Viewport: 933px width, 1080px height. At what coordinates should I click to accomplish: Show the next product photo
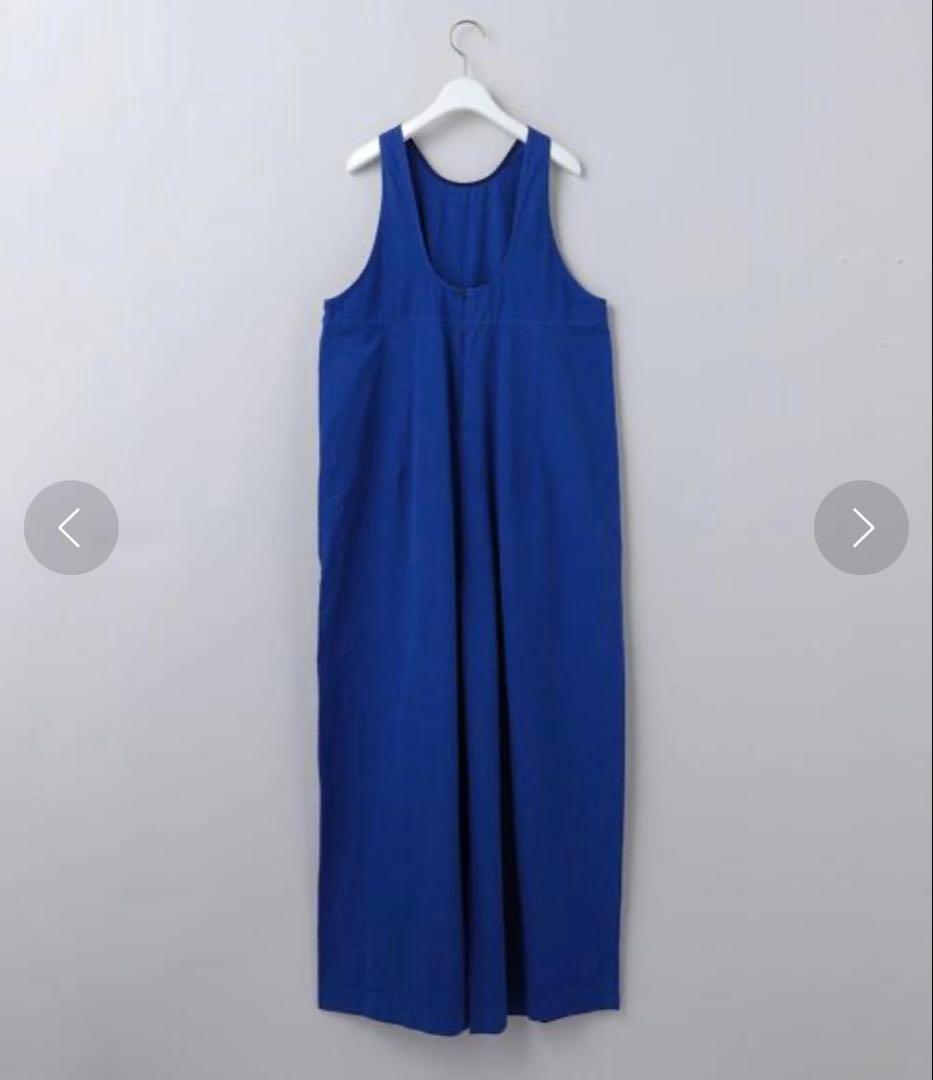tap(860, 527)
